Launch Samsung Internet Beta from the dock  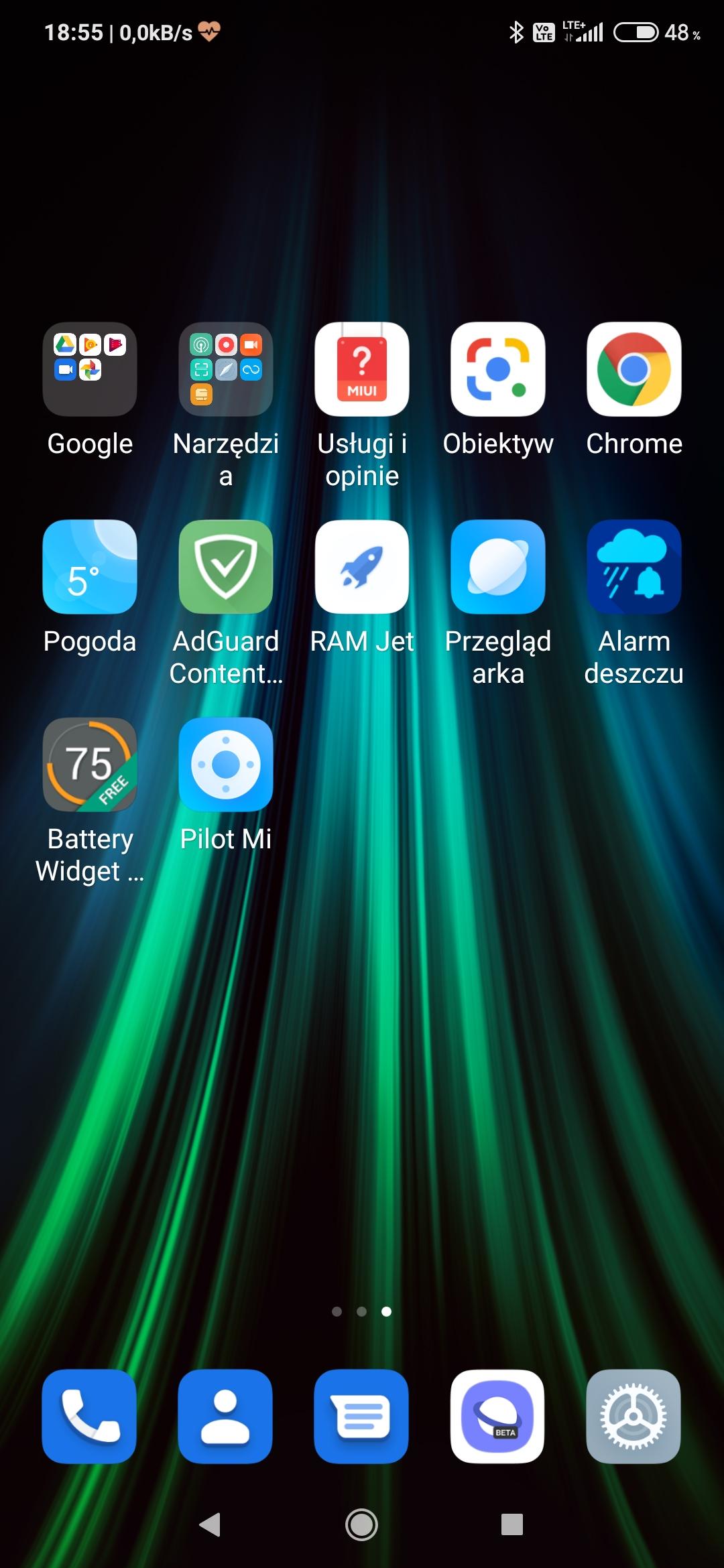(497, 1416)
